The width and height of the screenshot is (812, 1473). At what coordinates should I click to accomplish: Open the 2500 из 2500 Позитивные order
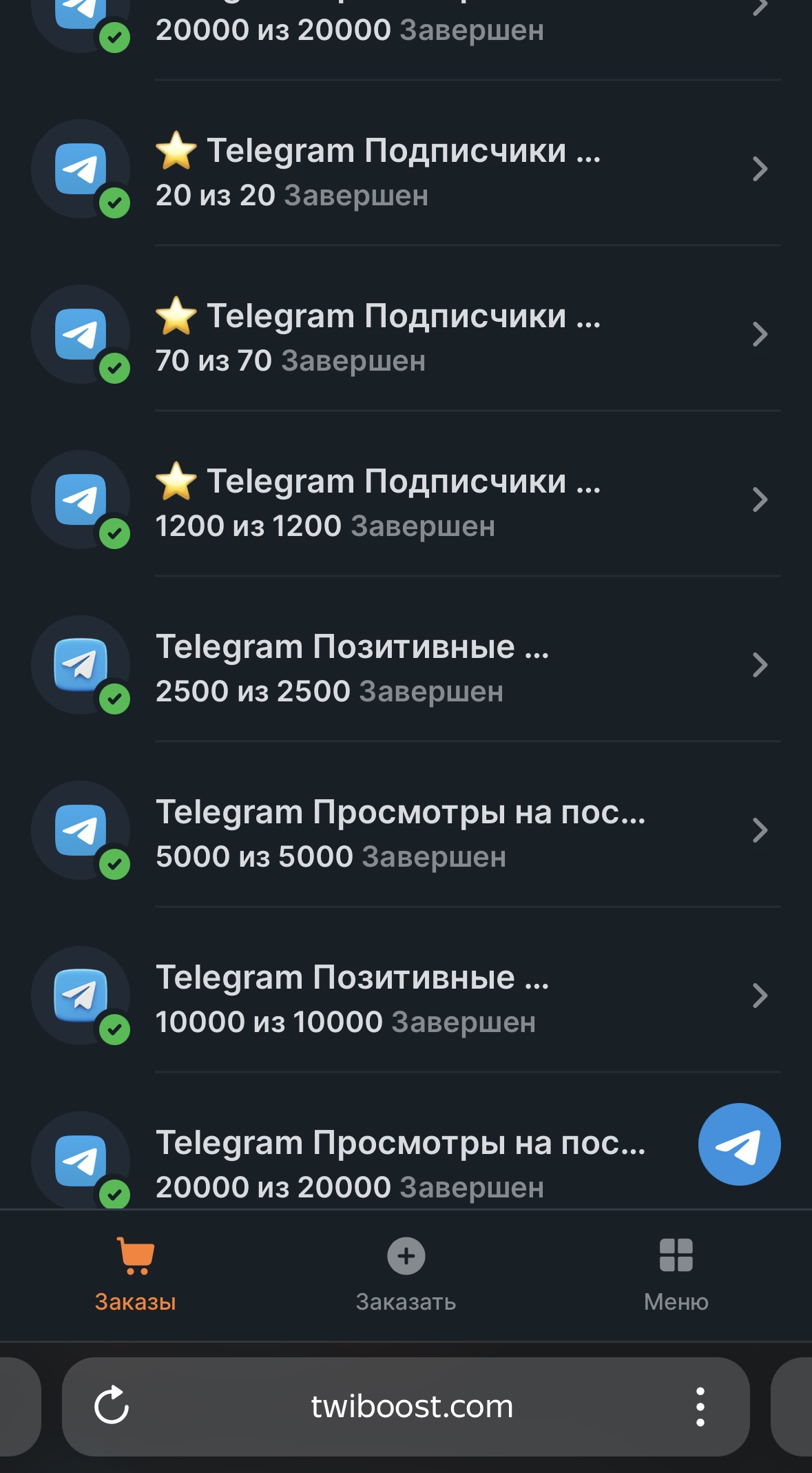coord(413,667)
